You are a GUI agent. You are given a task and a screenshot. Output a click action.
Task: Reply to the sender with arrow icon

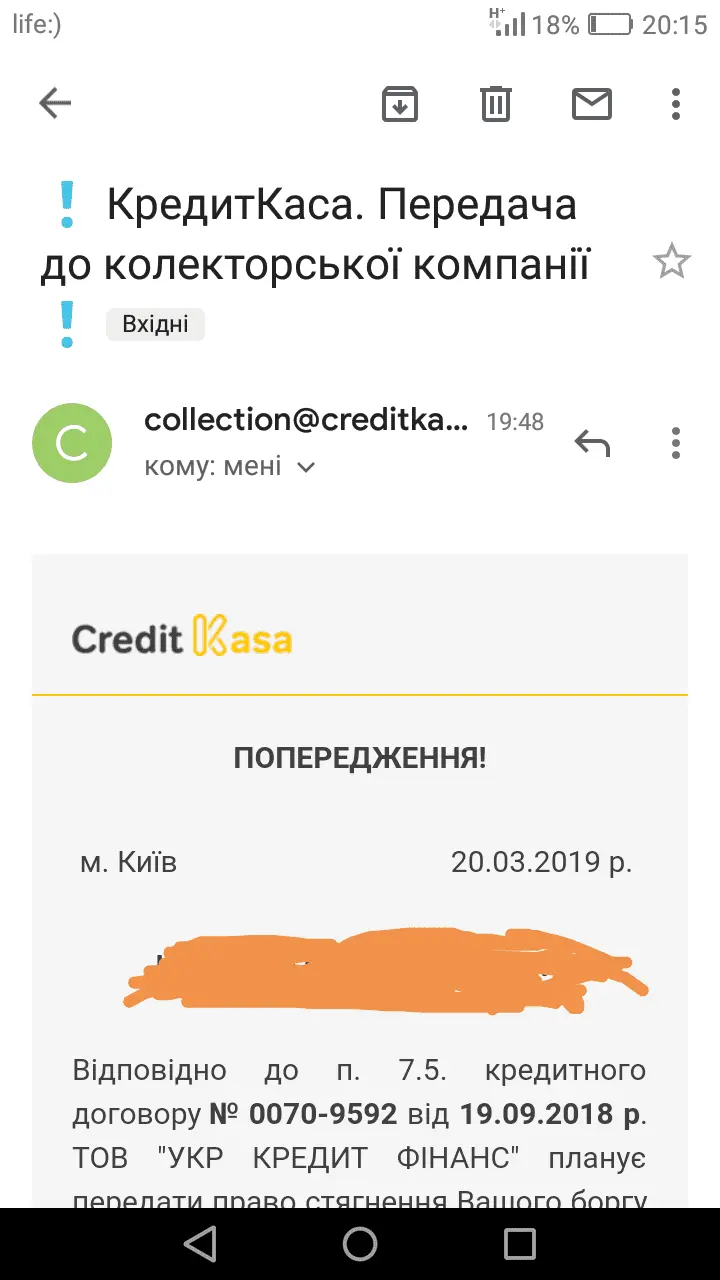[592, 442]
